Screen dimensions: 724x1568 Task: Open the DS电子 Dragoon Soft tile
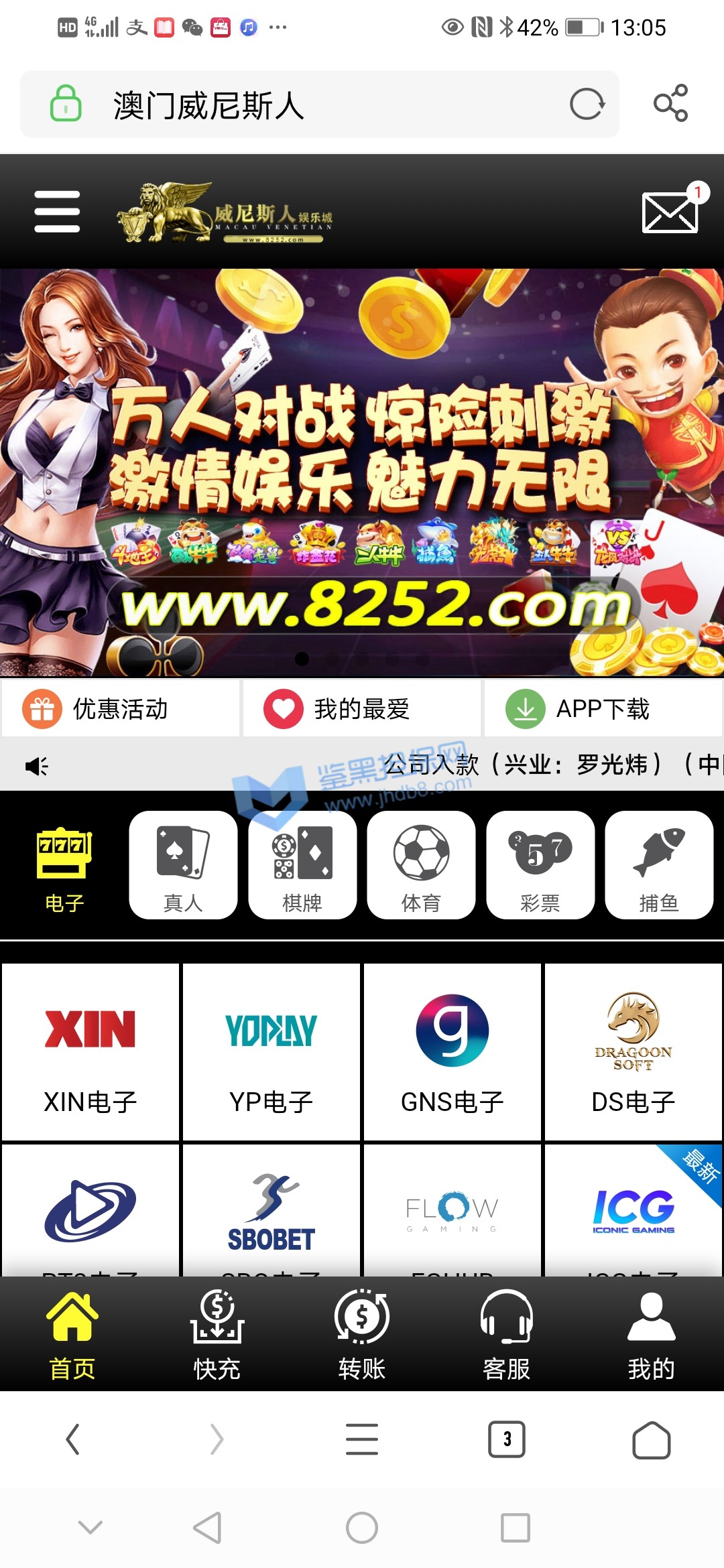(633, 1052)
